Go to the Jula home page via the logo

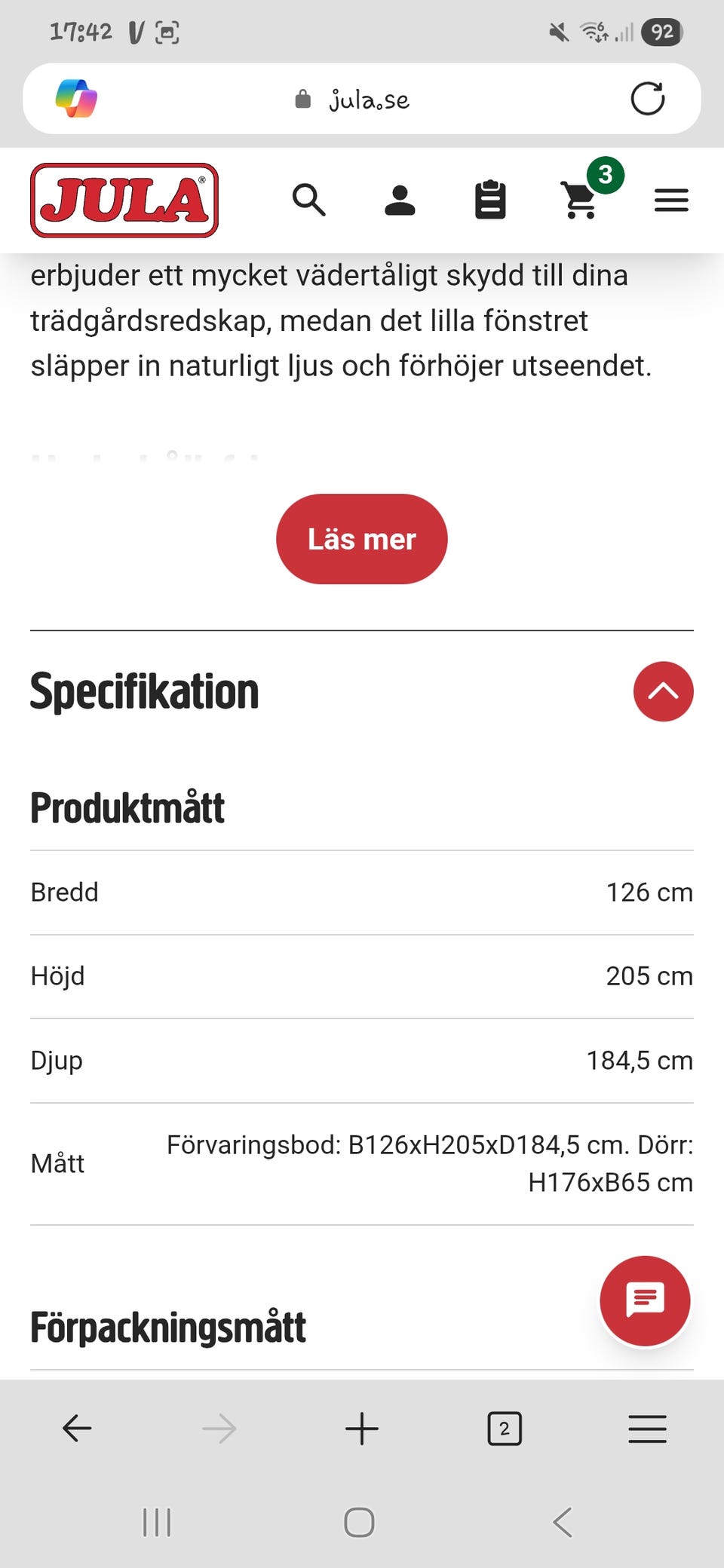(124, 201)
